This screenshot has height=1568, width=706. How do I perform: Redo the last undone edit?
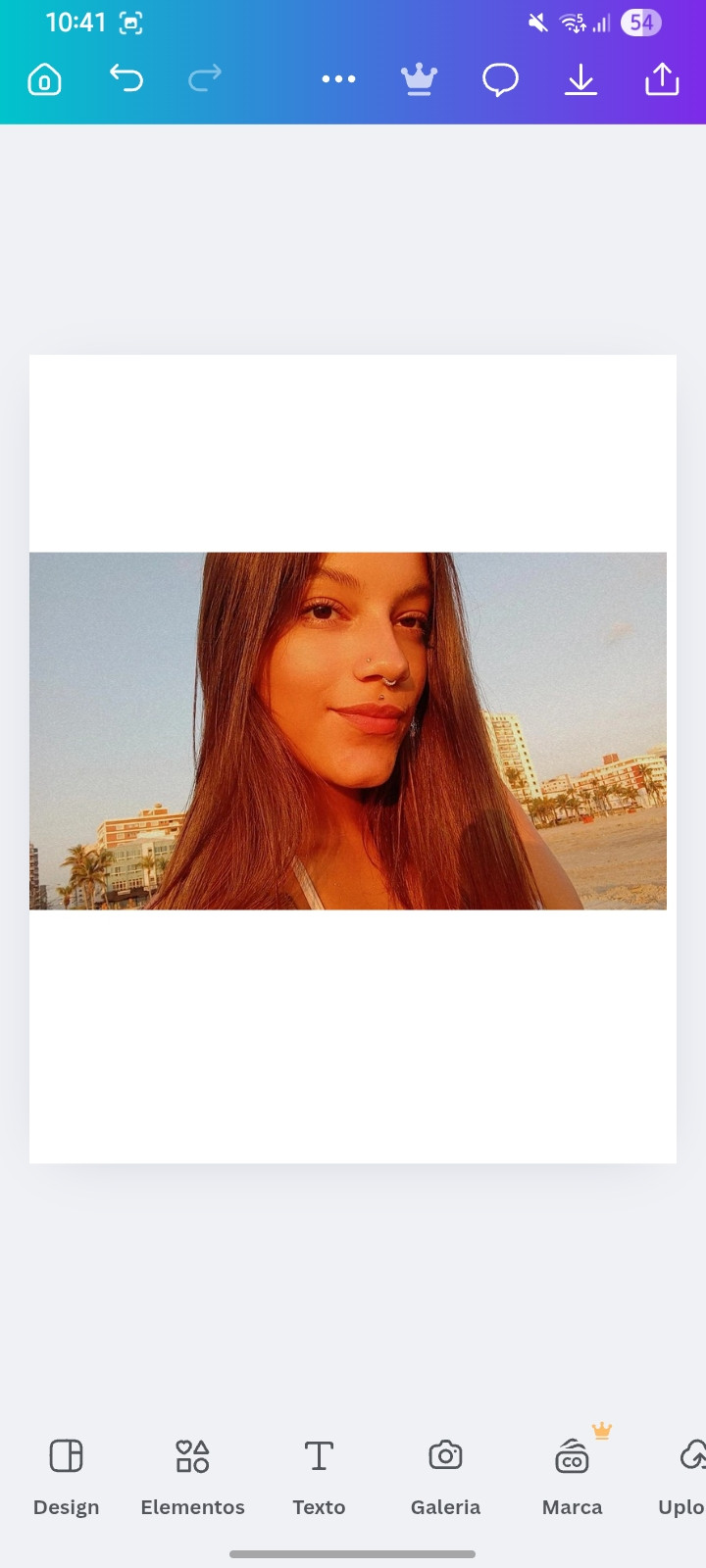click(x=205, y=78)
